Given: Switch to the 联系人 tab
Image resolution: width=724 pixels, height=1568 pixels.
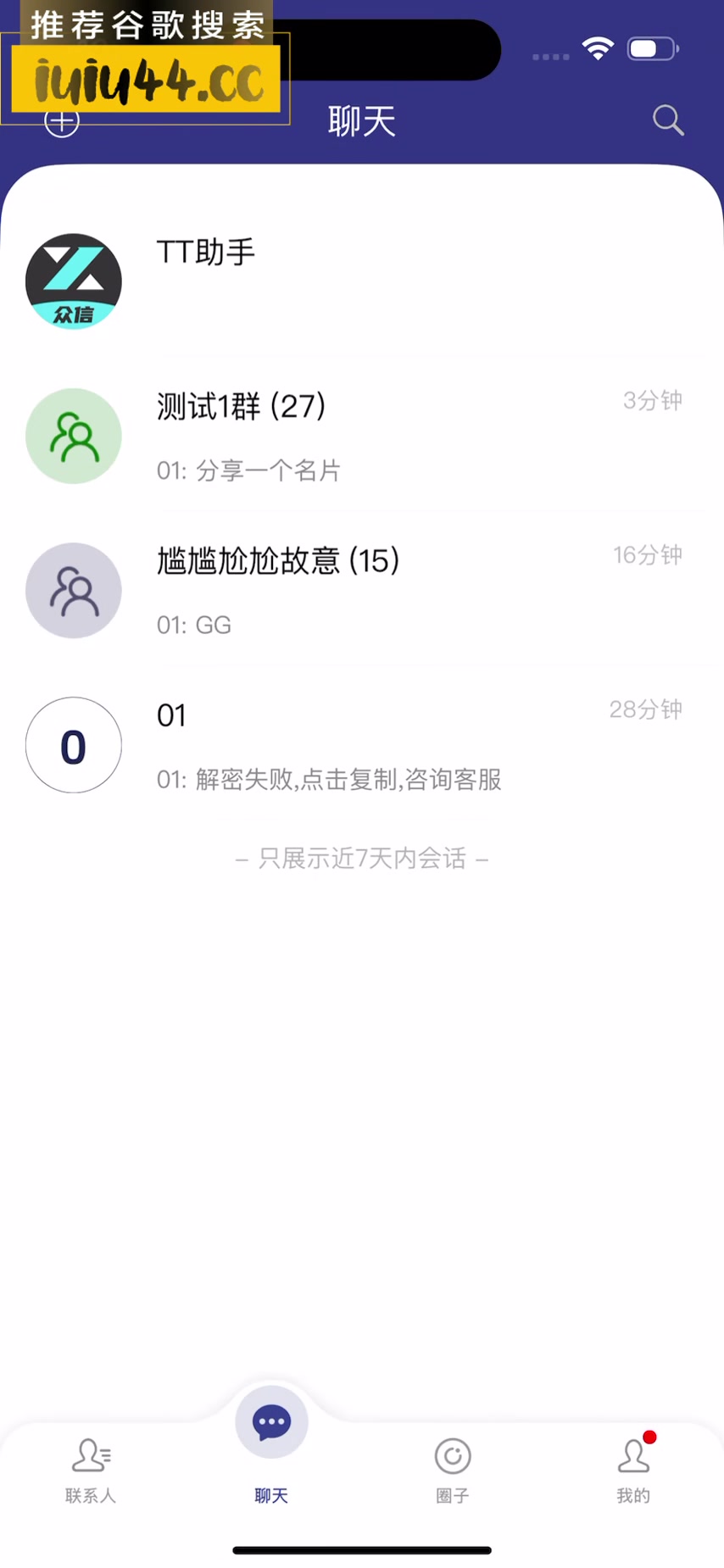Looking at the screenshot, I should pyautogui.click(x=91, y=1470).
